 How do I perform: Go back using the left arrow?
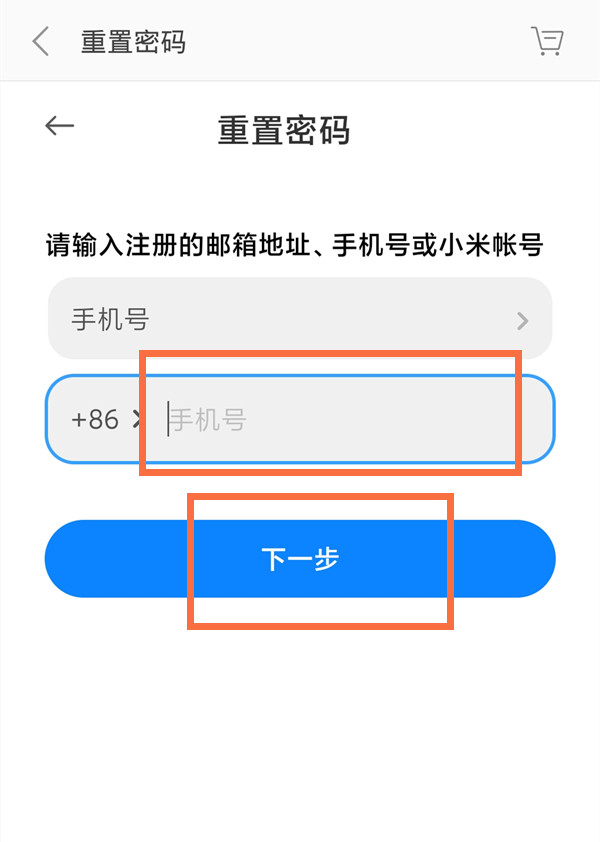pos(60,125)
